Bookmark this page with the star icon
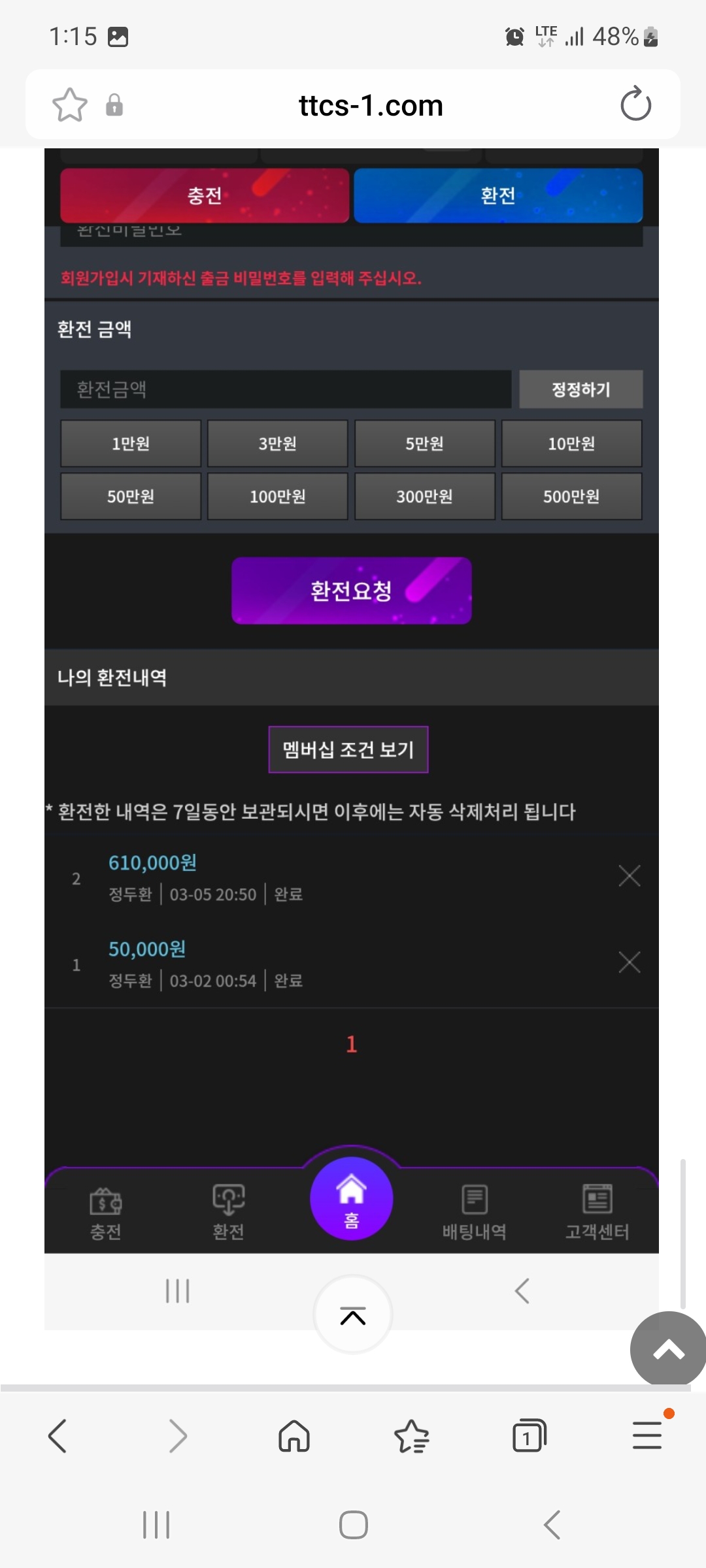 click(69, 105)
